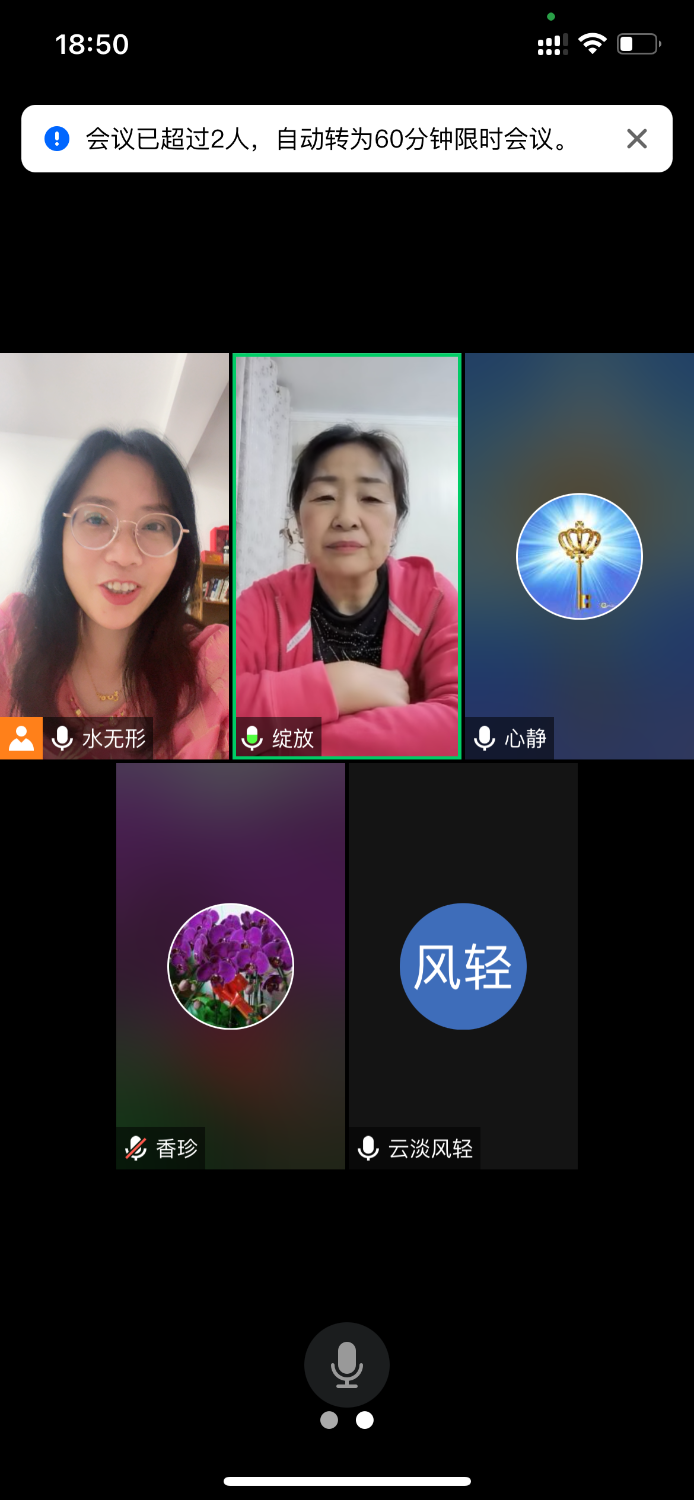Go to the first page indicator dot
This screenshot has height=1500, width=694.
click(x=329, y=1420)
